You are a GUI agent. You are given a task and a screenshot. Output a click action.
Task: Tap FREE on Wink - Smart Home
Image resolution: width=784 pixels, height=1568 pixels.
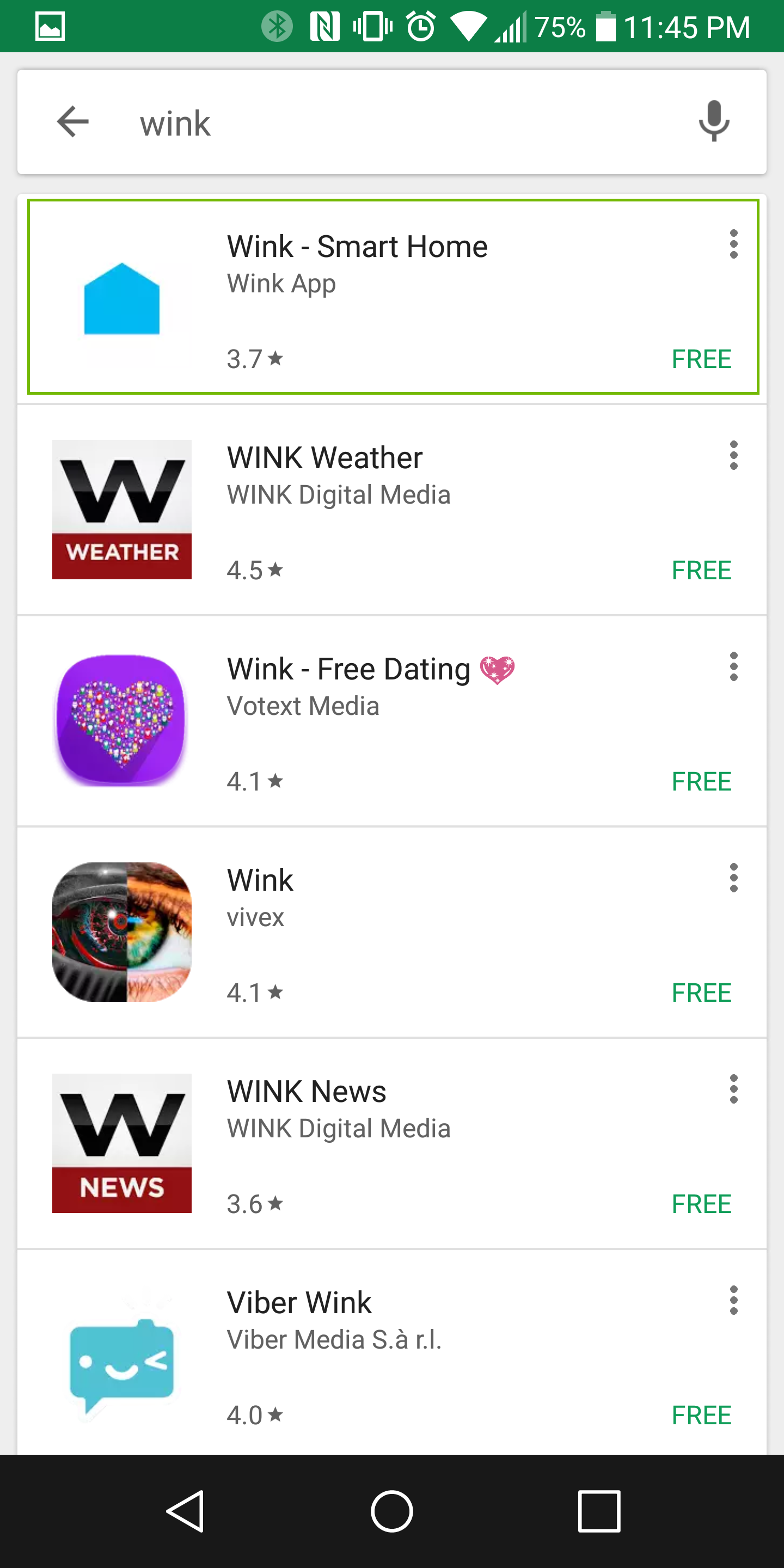click(701, 359)
